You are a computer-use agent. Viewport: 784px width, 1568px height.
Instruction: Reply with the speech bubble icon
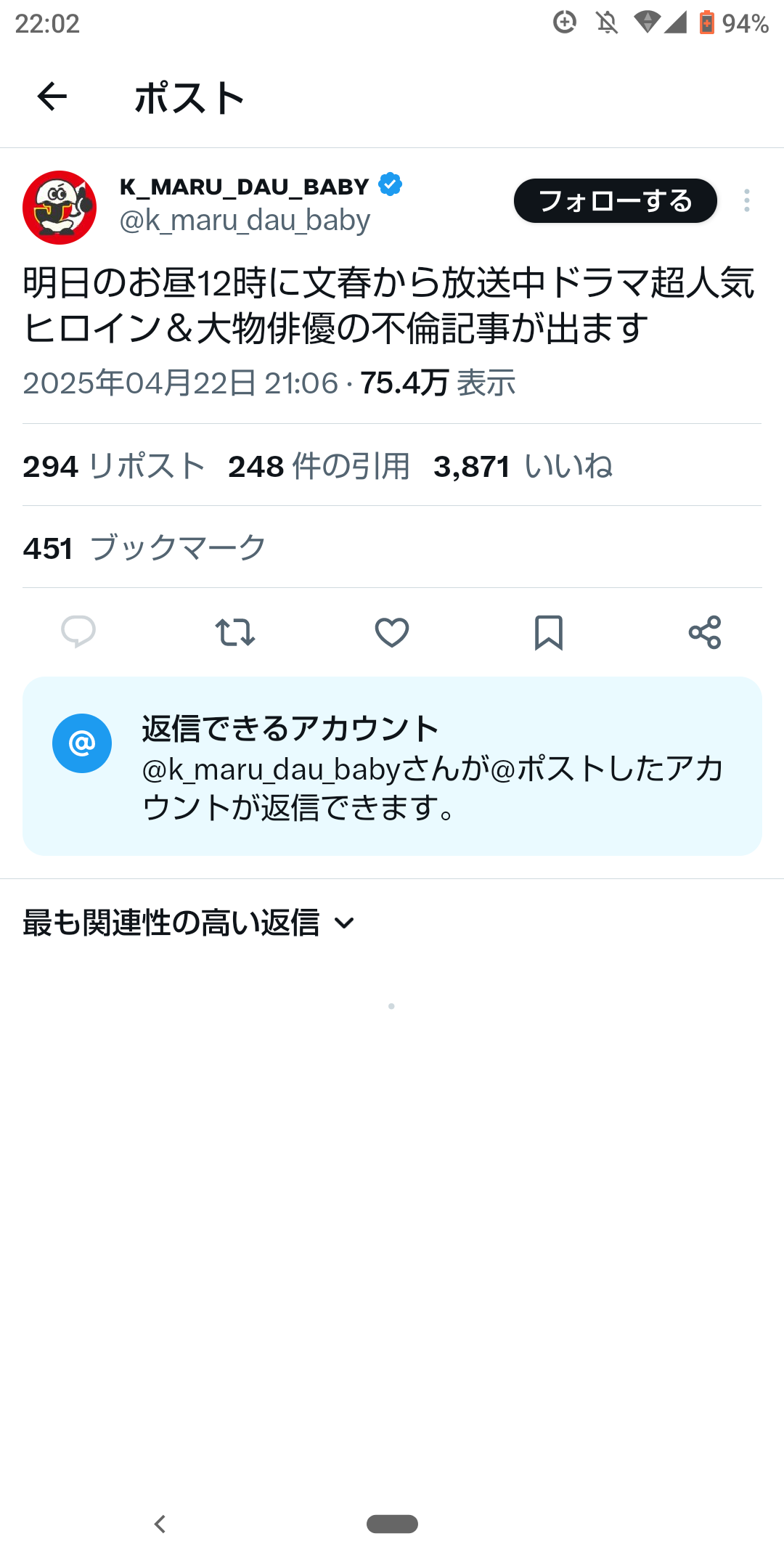[x=78, y=632]
